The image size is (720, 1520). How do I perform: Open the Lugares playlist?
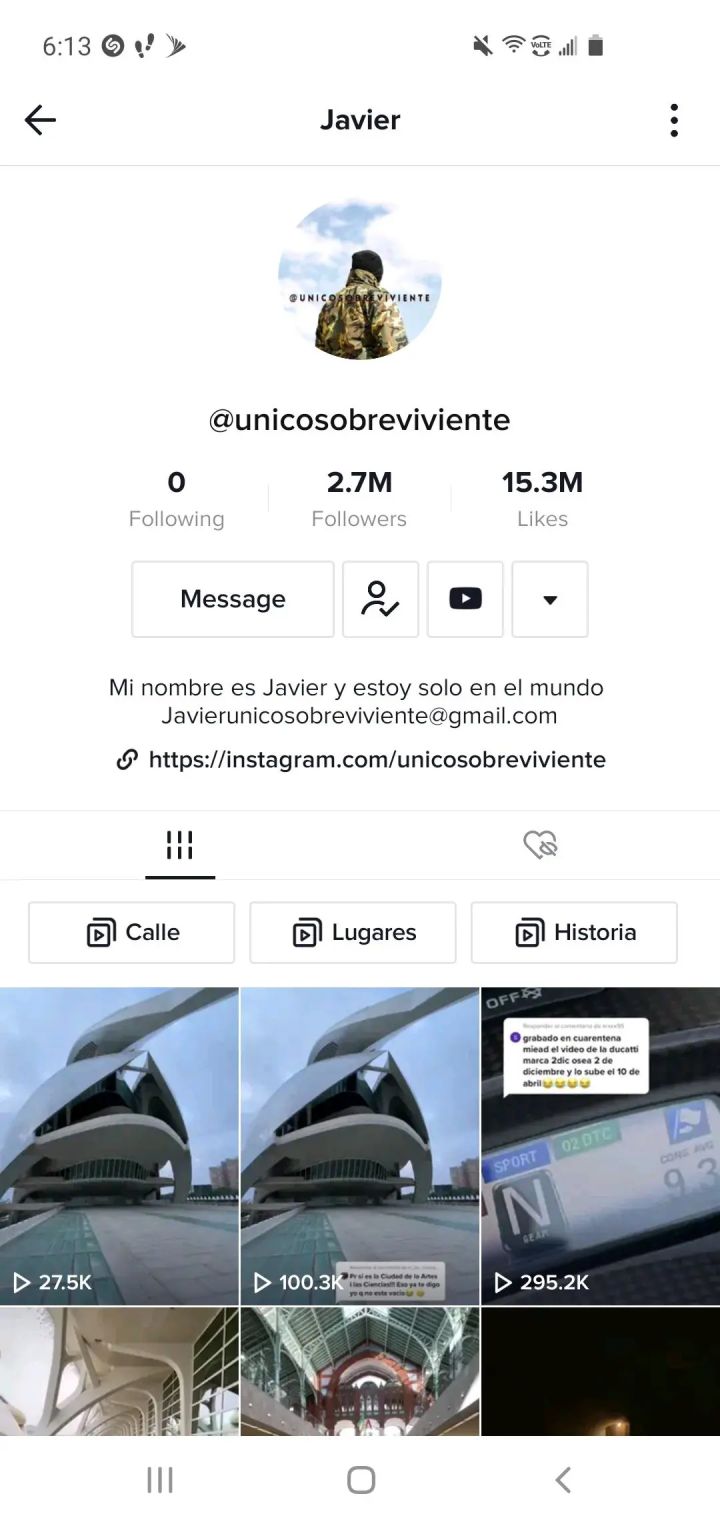[353, 933]
